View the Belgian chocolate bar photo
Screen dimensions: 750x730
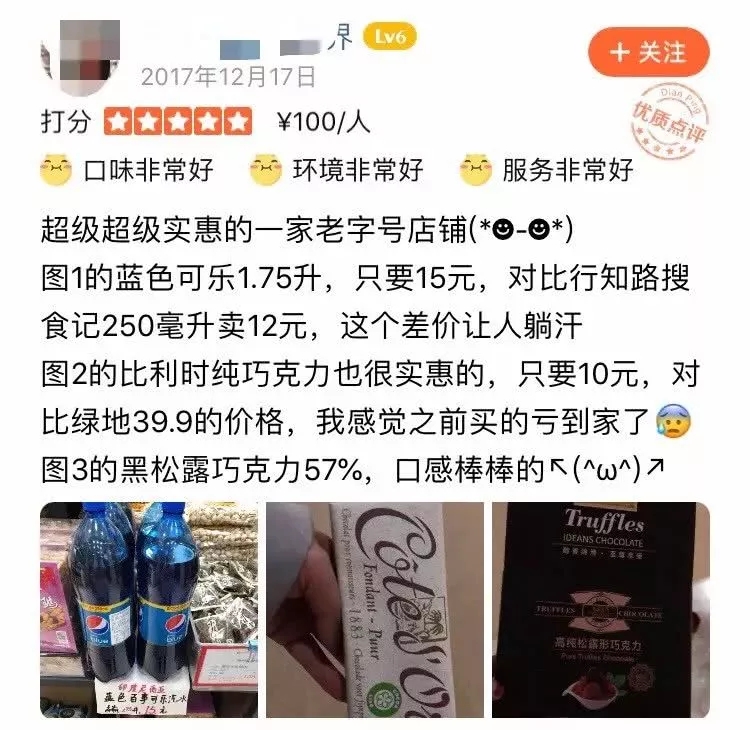[374, 609]
